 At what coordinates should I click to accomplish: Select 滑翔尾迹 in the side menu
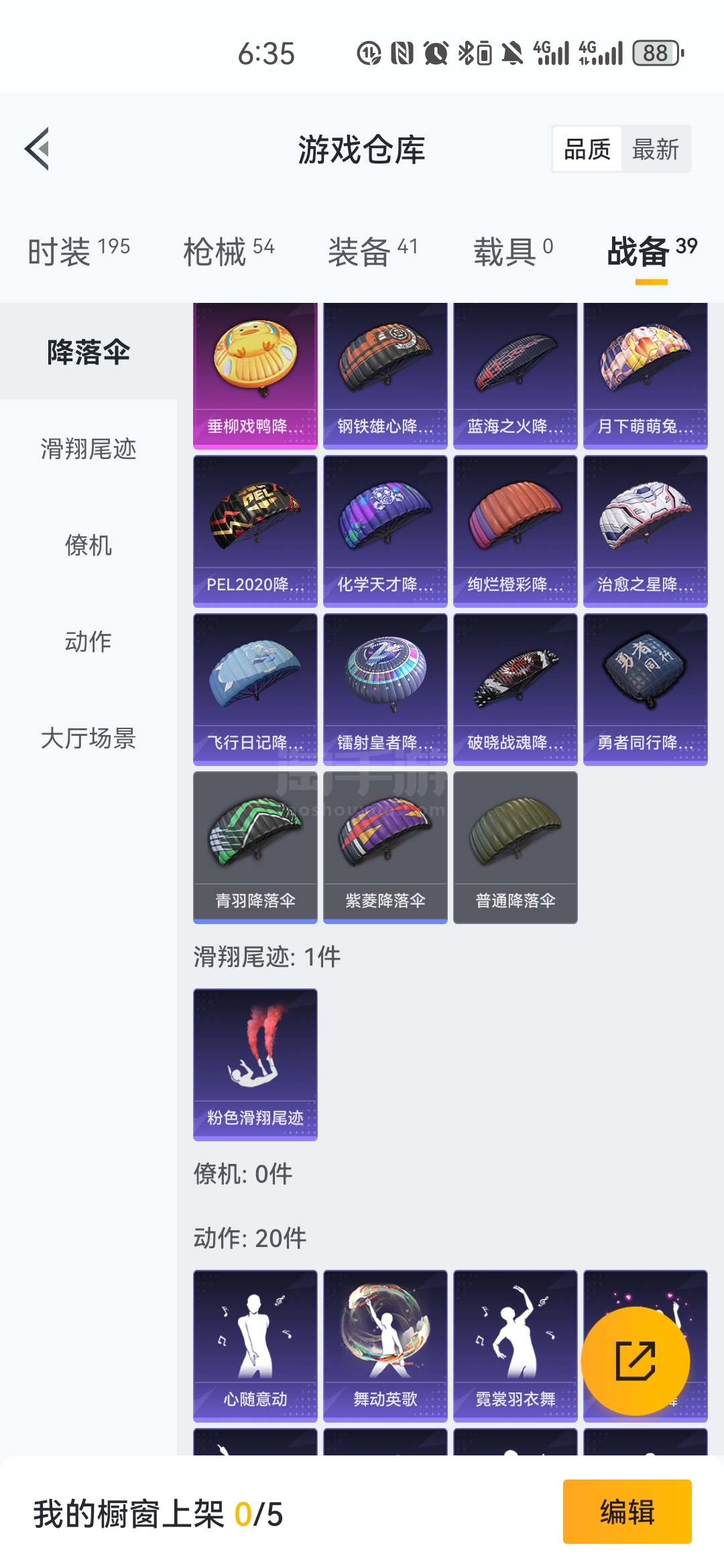pos(88,448)
